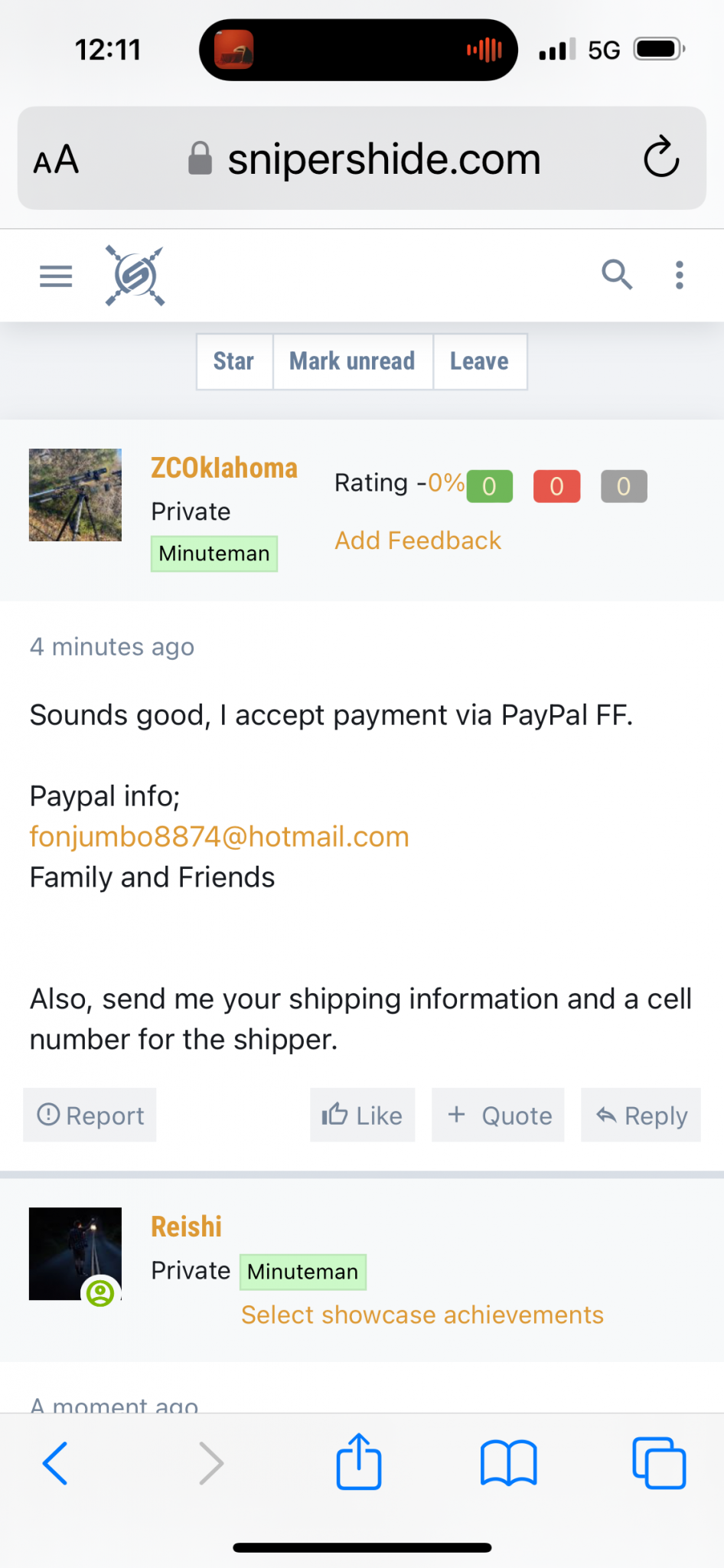The height and width of the screenshot is (1568, 724).
Task: Quote ZCOklahoma's message
Action: 498,1116
